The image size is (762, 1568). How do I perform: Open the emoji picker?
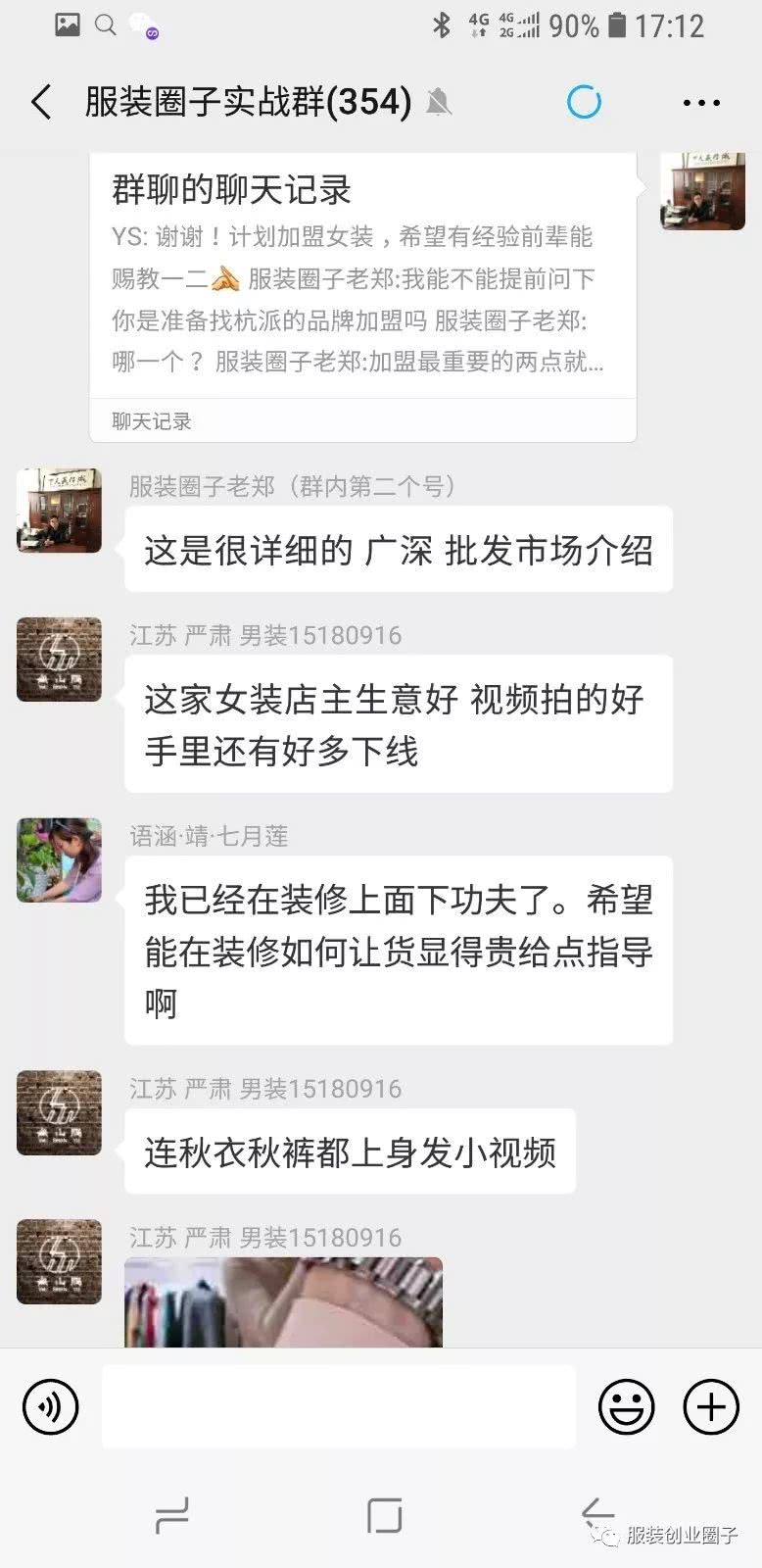coord(626,1406)
